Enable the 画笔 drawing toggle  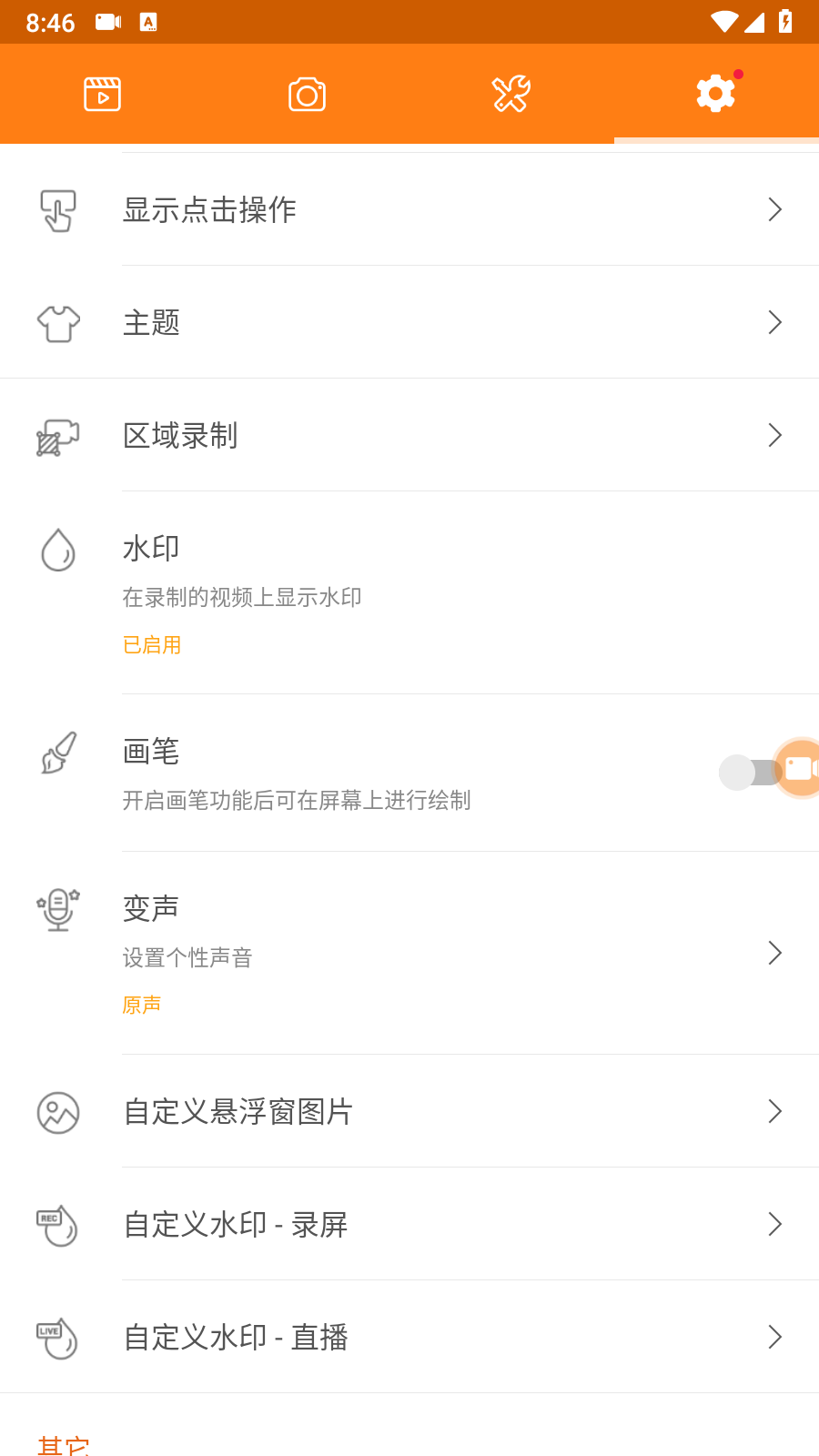746,772
